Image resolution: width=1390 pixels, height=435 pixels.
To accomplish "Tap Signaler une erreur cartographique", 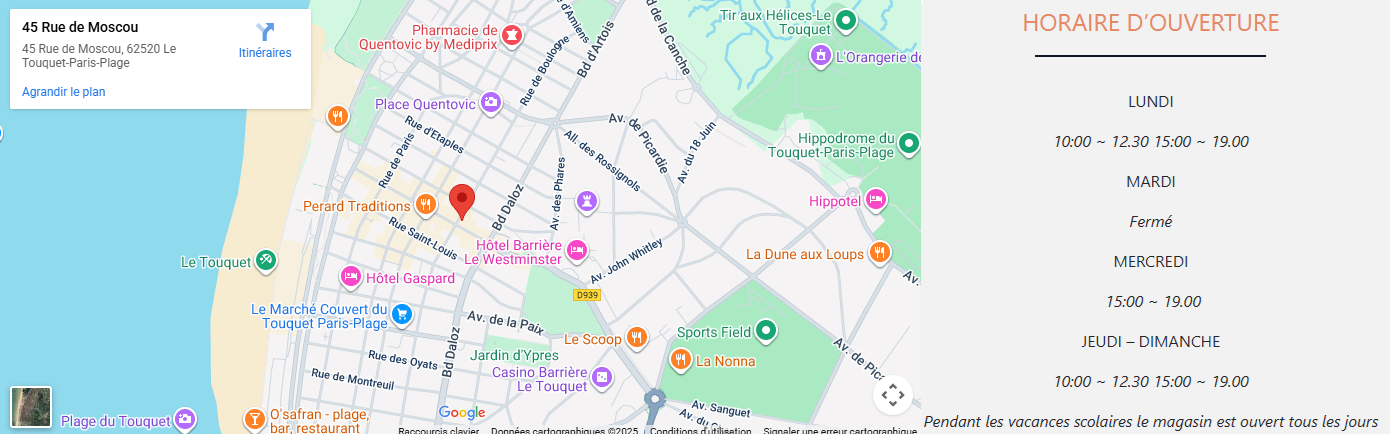I will tap(839, 431).
